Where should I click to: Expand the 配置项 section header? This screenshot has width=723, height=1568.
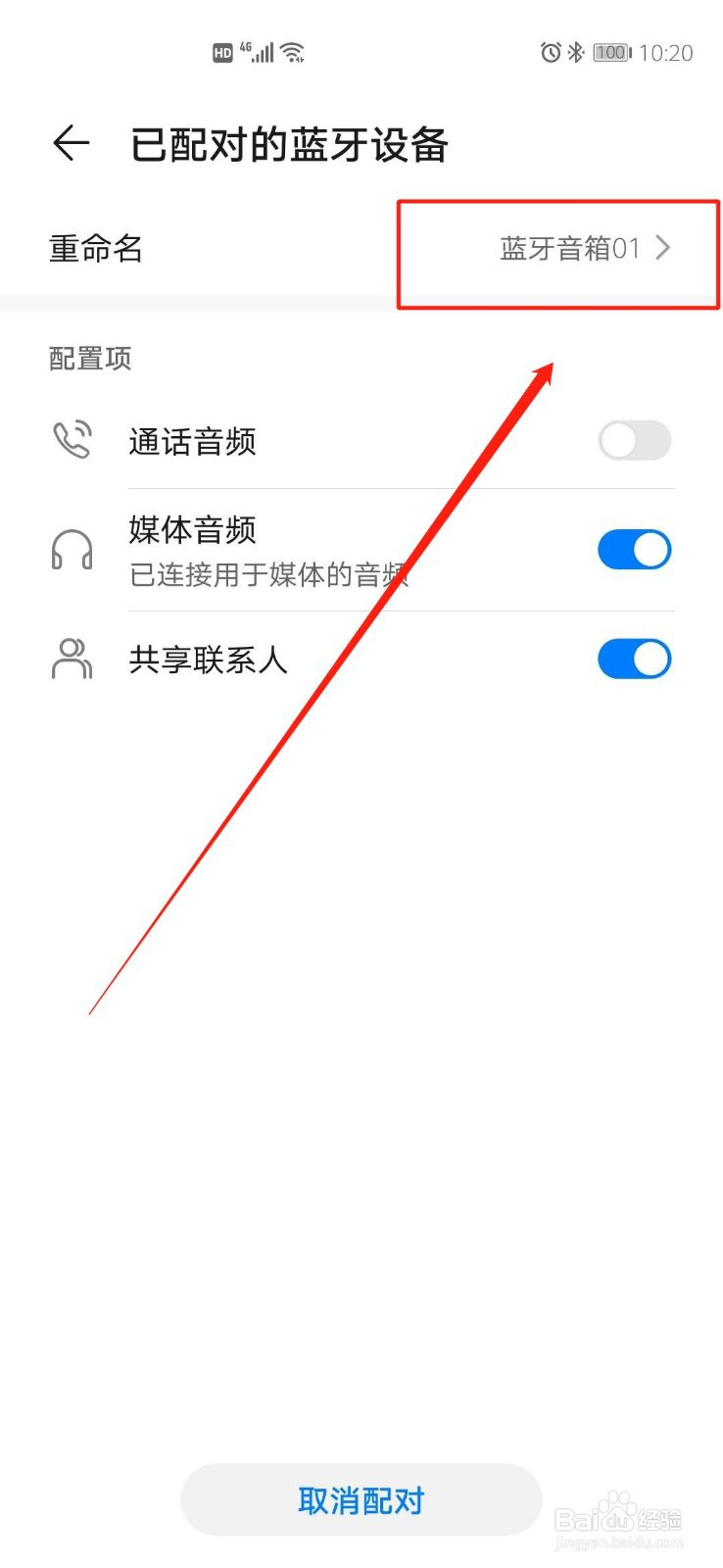[x=89, y=359]
